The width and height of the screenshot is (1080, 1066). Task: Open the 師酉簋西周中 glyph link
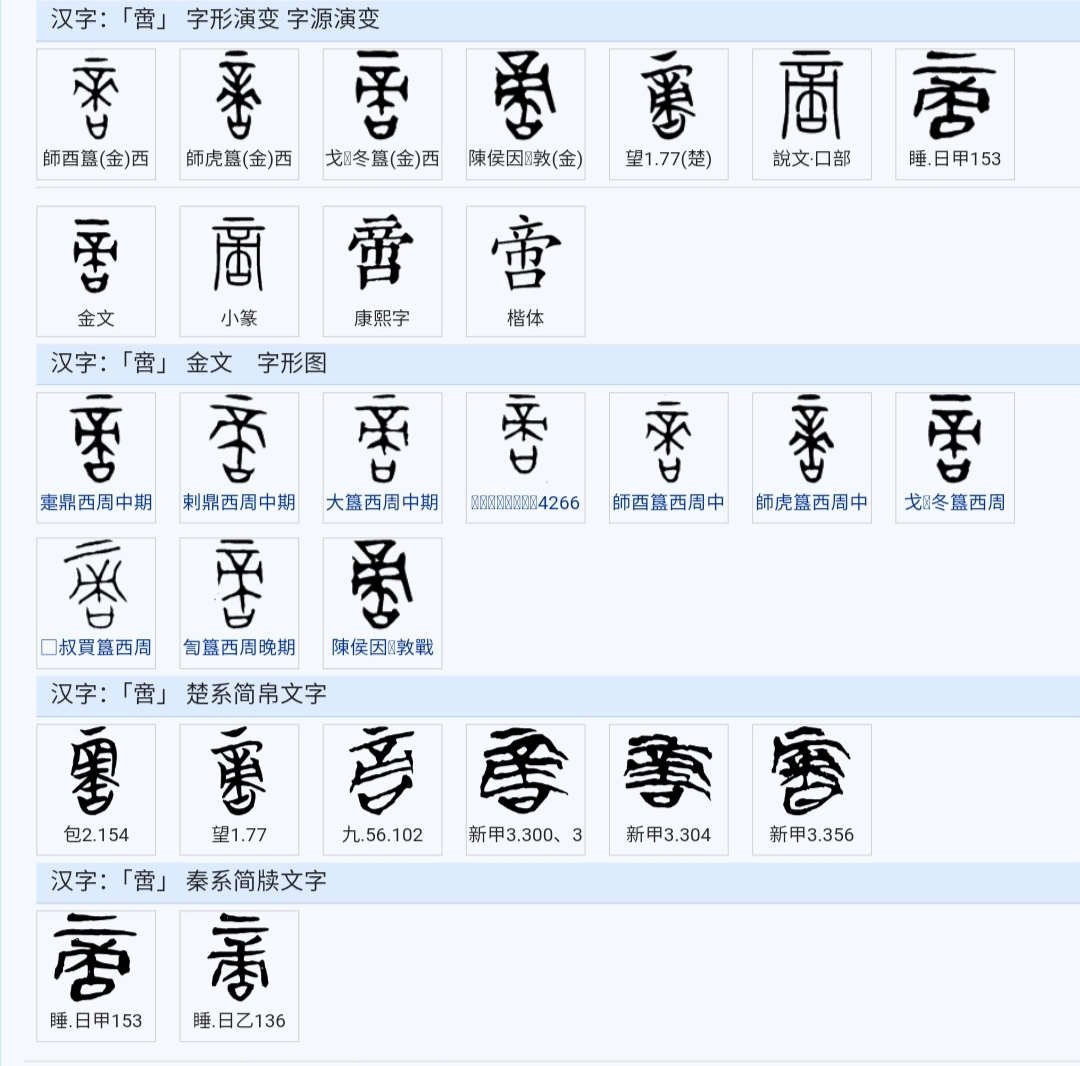point(668,502)
